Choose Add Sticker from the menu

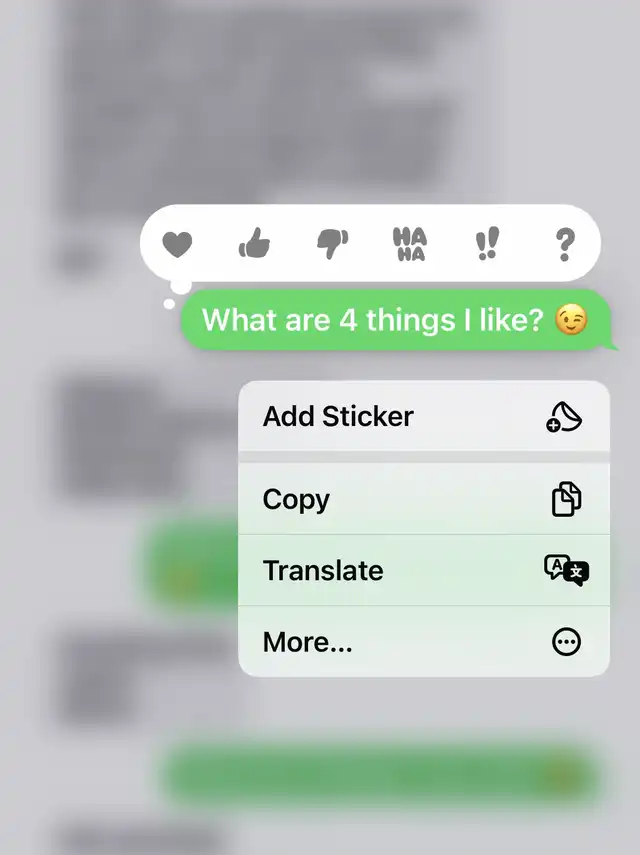pos(424,416)
